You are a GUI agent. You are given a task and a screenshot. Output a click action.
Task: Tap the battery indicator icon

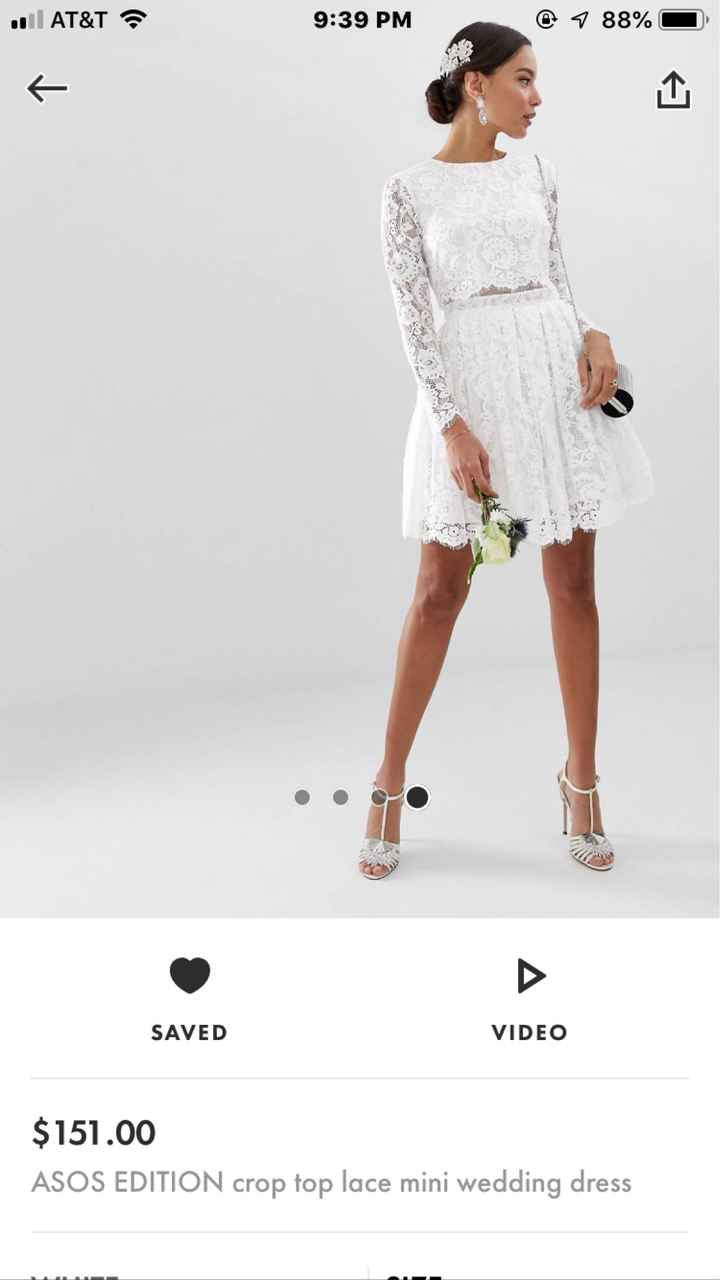[682, 18]
